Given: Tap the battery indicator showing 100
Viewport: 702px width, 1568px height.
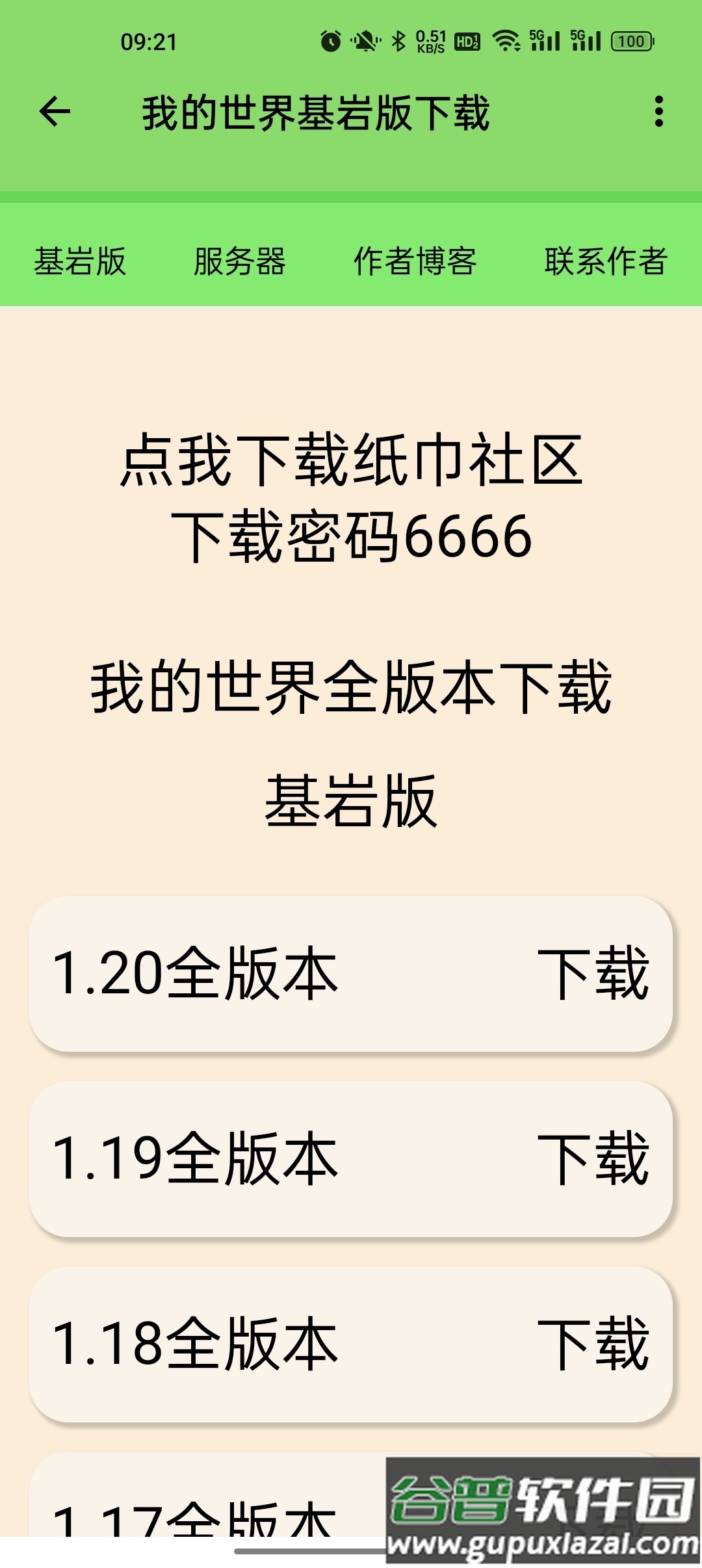Looking at the screenshot, I should tap(629, 40).
